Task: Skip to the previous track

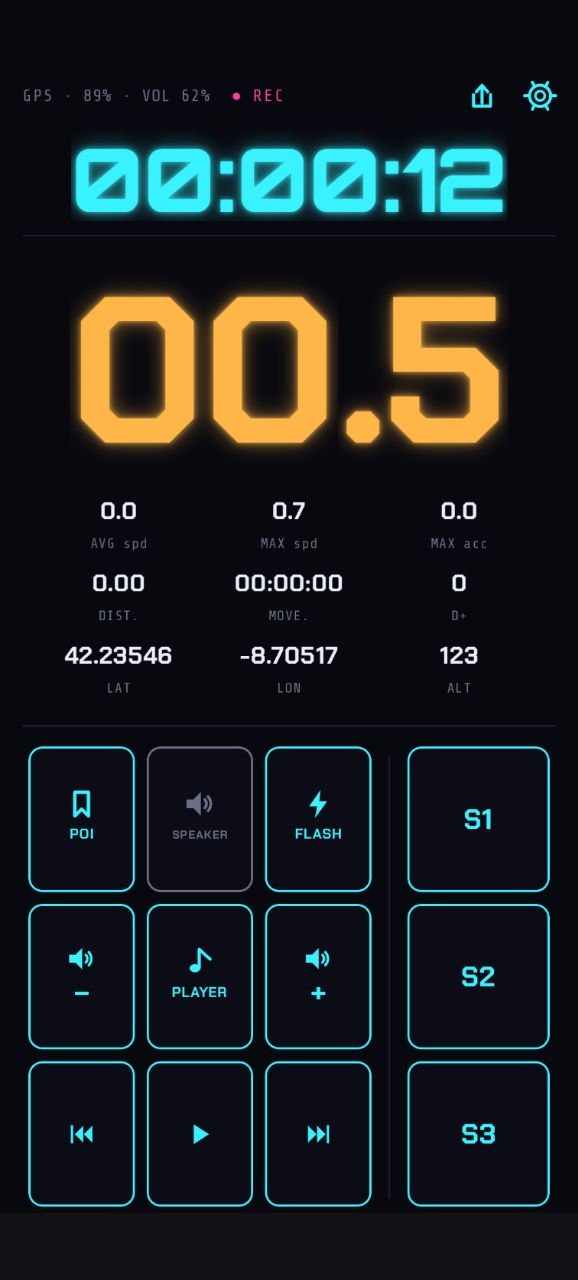Action: pos(81,1134)
